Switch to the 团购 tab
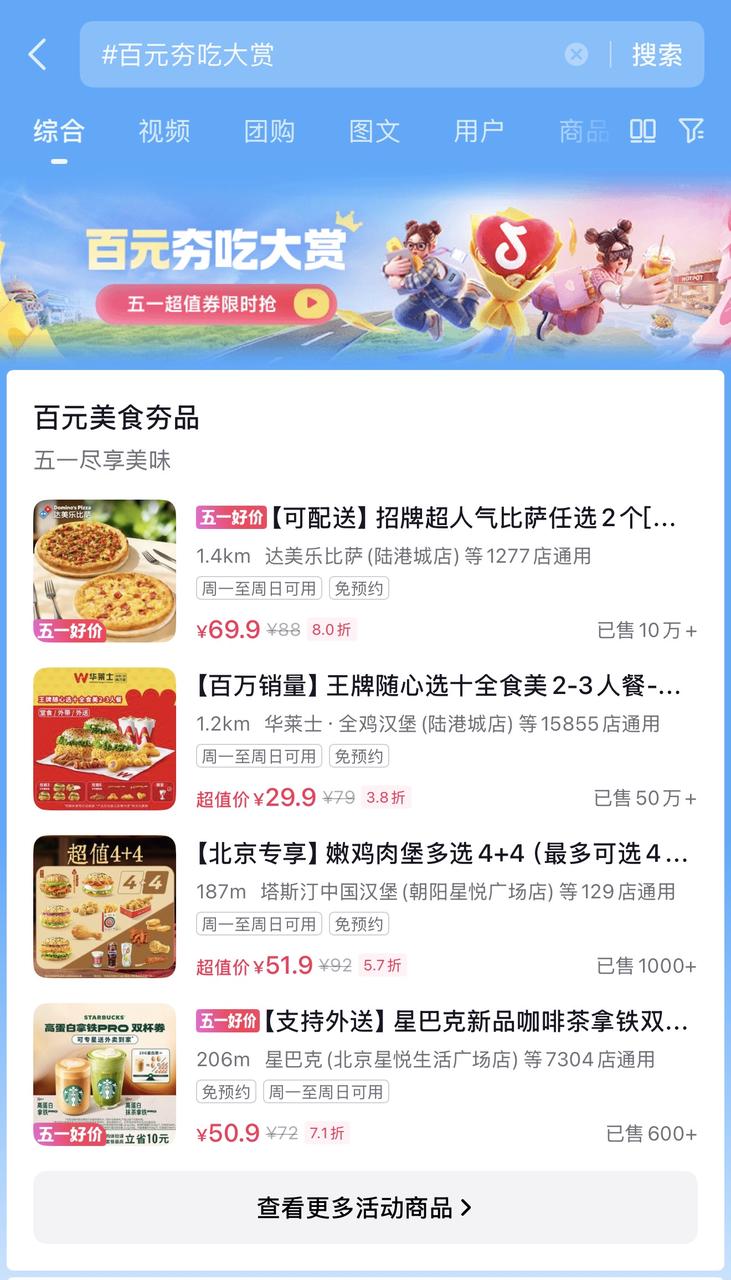 pos(269,130)
